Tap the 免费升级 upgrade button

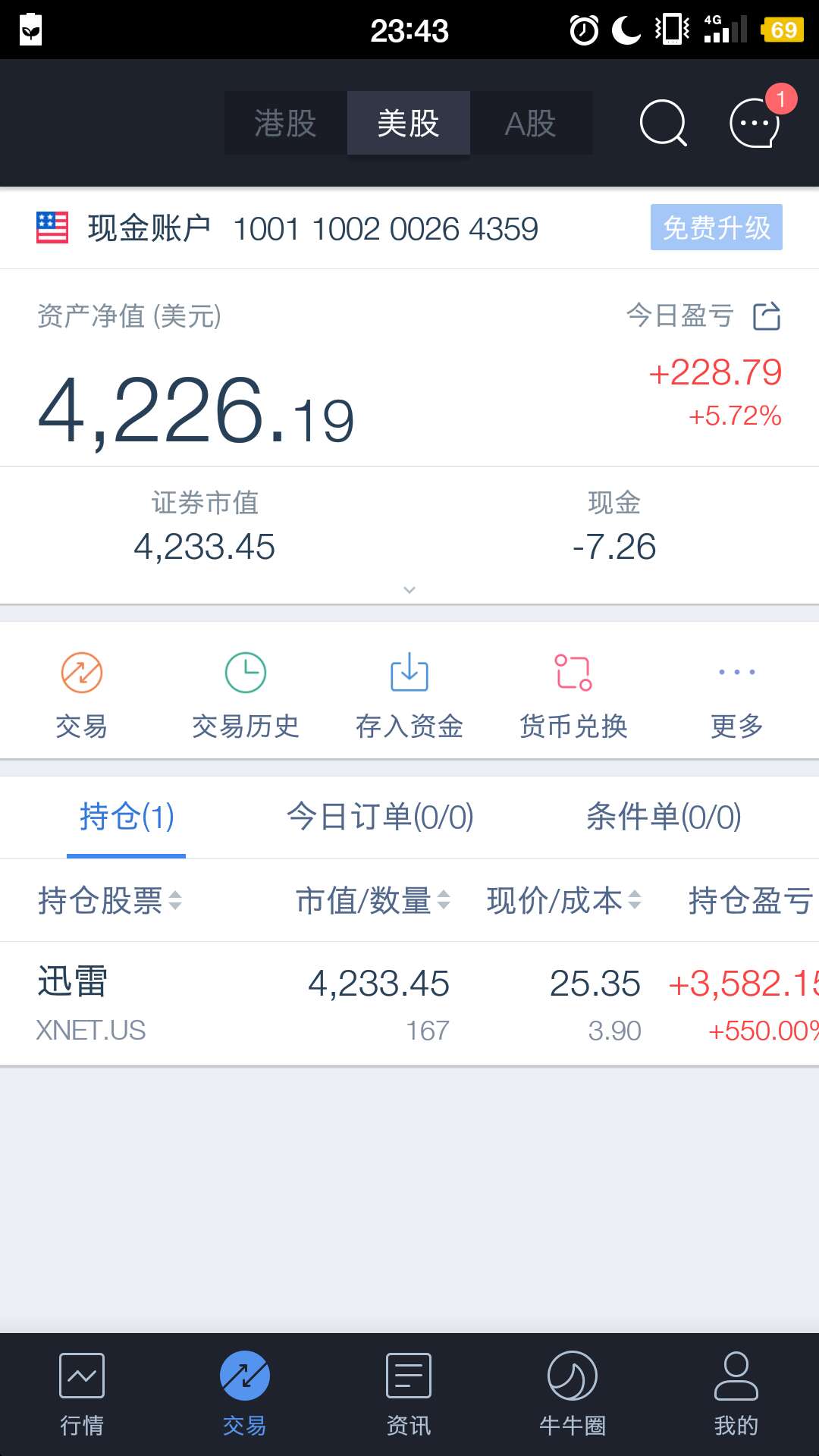click(x=716, y=227)
